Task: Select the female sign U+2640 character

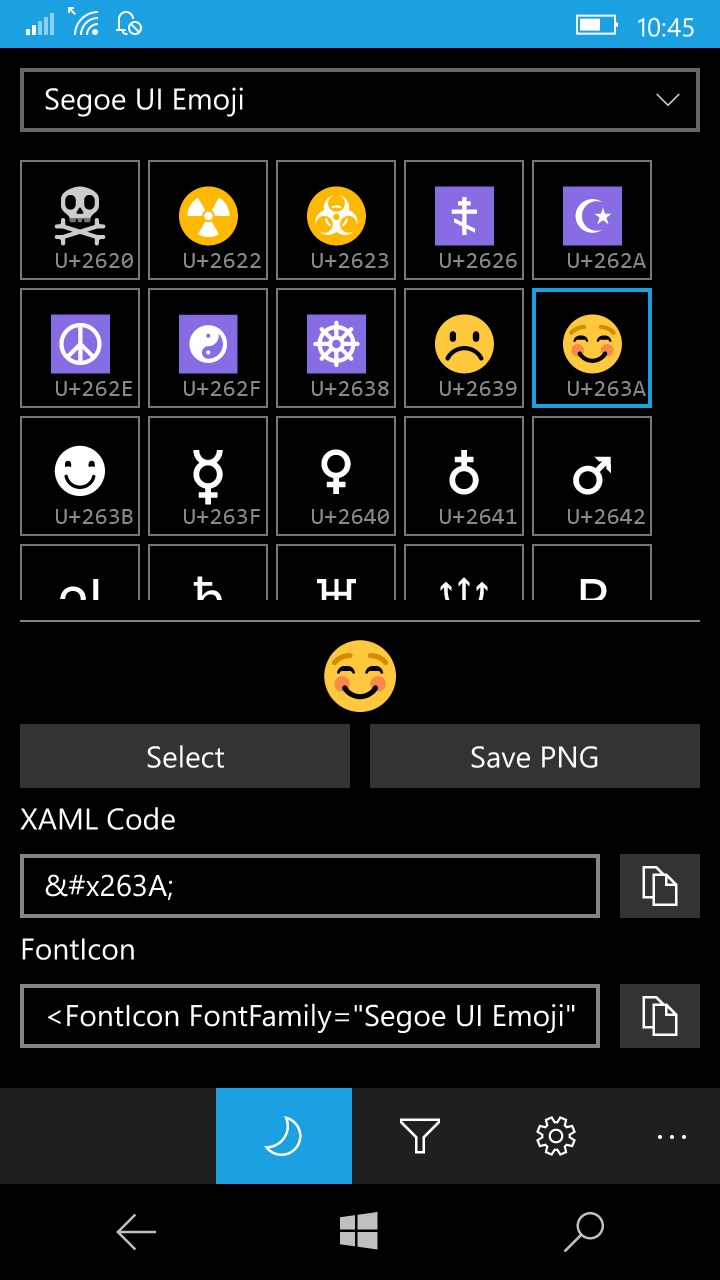Action: [336, 476]
